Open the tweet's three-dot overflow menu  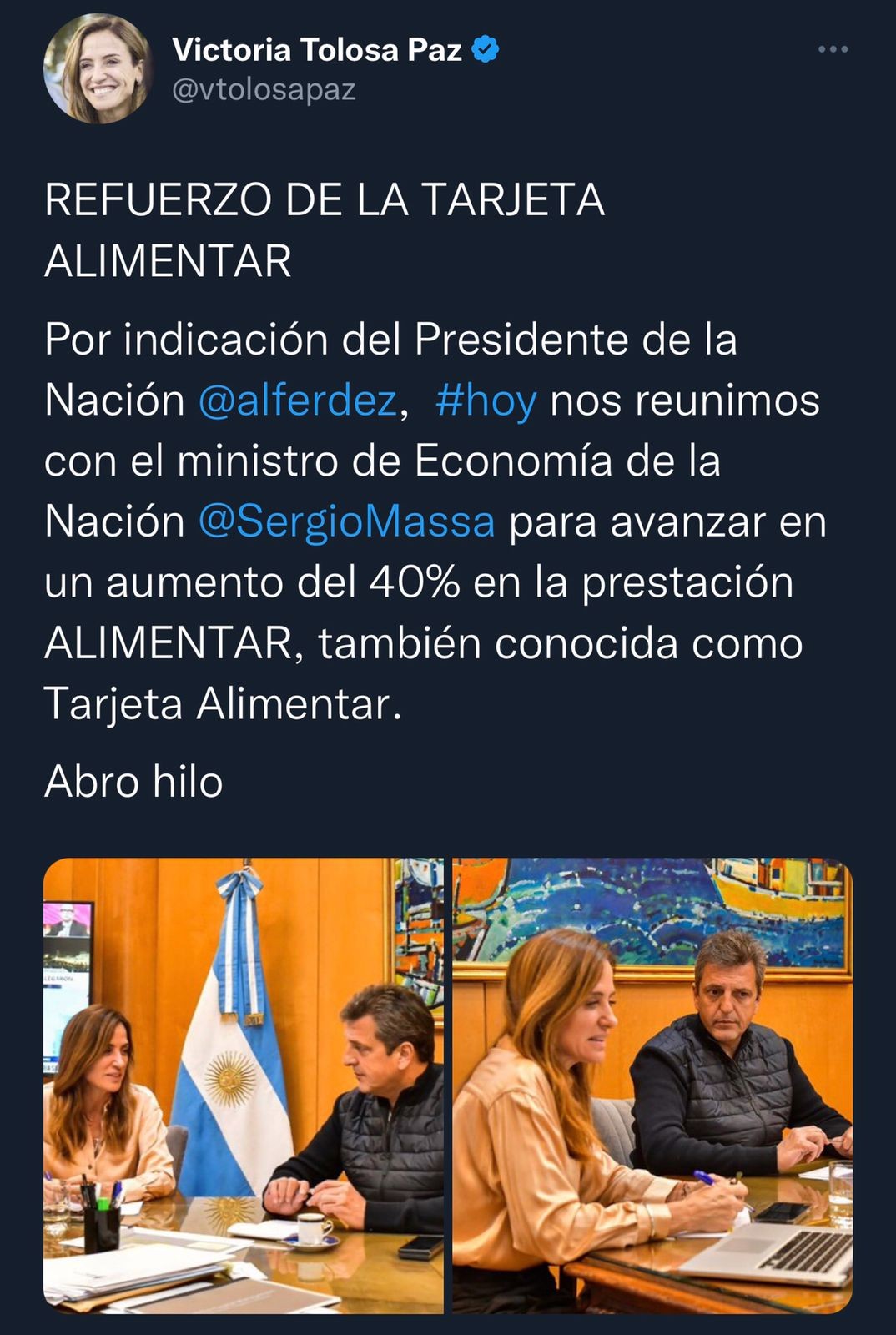[x=833, y=50]
